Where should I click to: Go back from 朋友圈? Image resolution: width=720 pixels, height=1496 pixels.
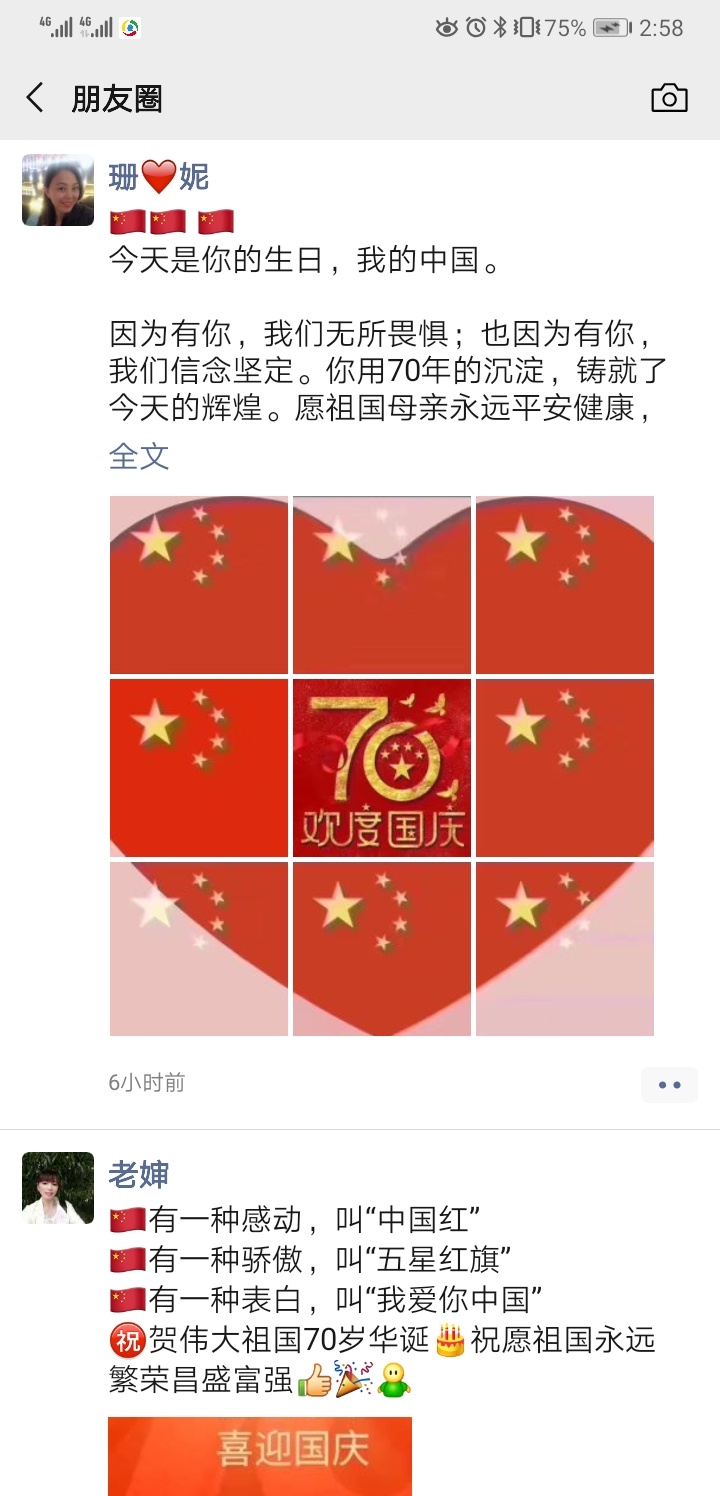click(x=35, y=98)
